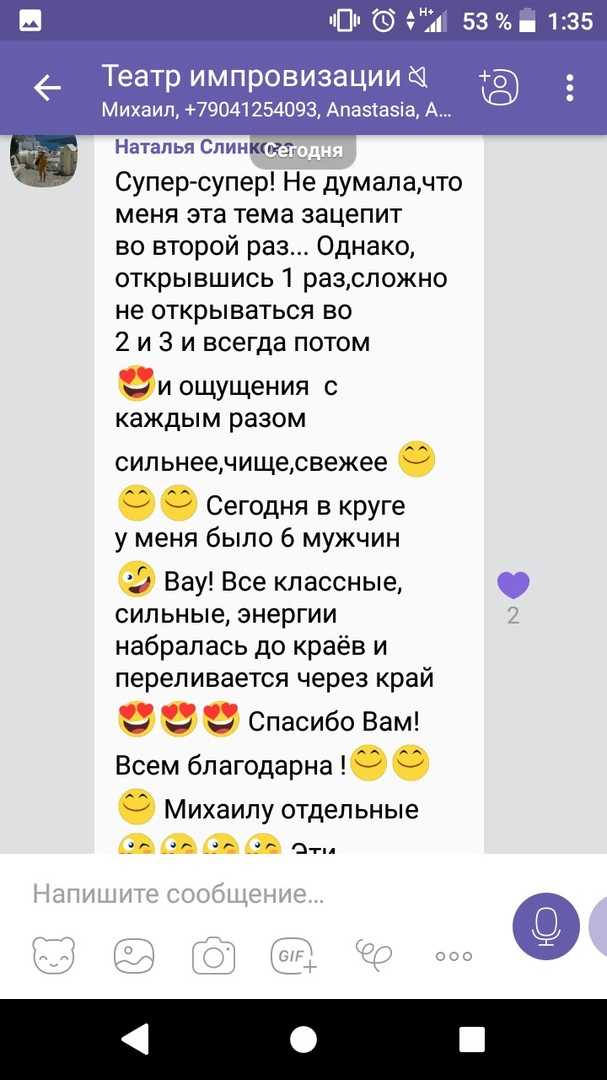Open Наталья's profile avatar

click(43, 160)
